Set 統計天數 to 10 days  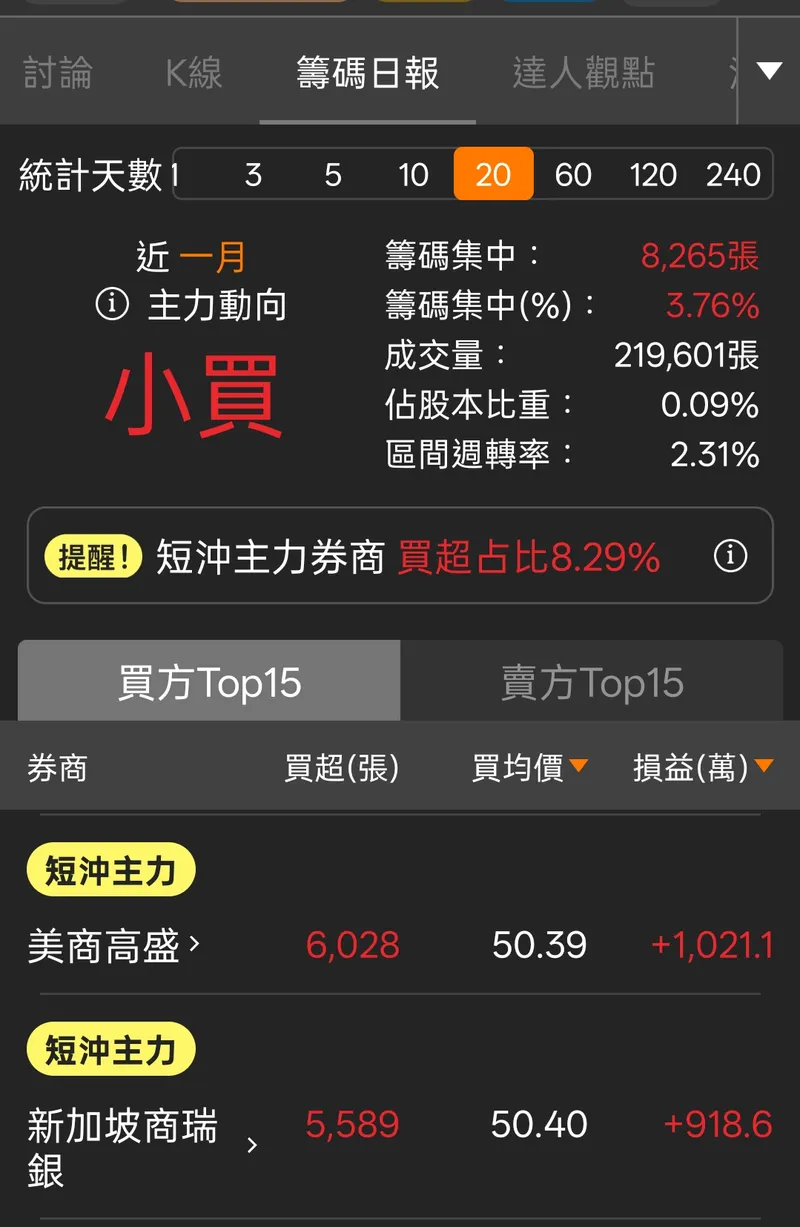[x=413, y=175]
